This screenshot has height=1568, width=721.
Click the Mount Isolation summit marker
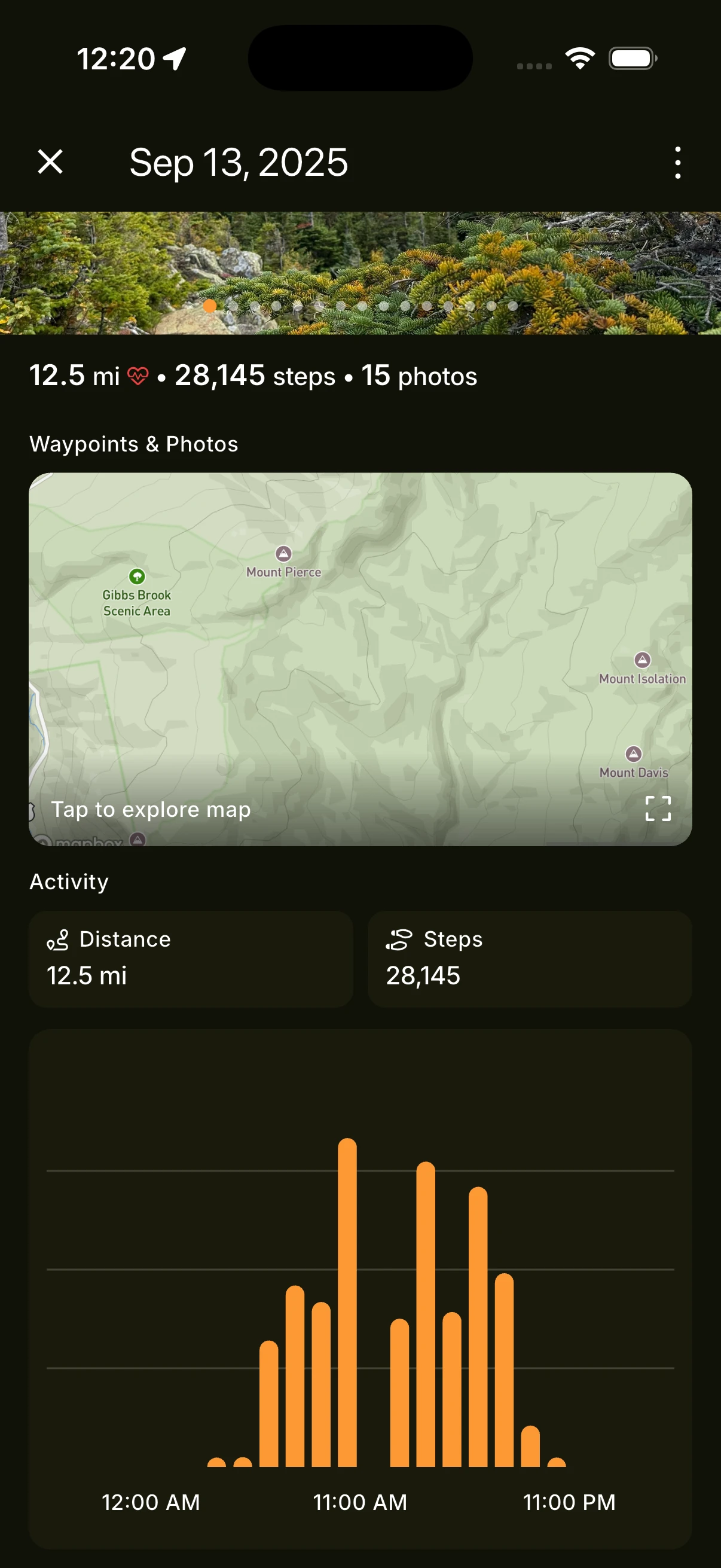pos(643,659)
